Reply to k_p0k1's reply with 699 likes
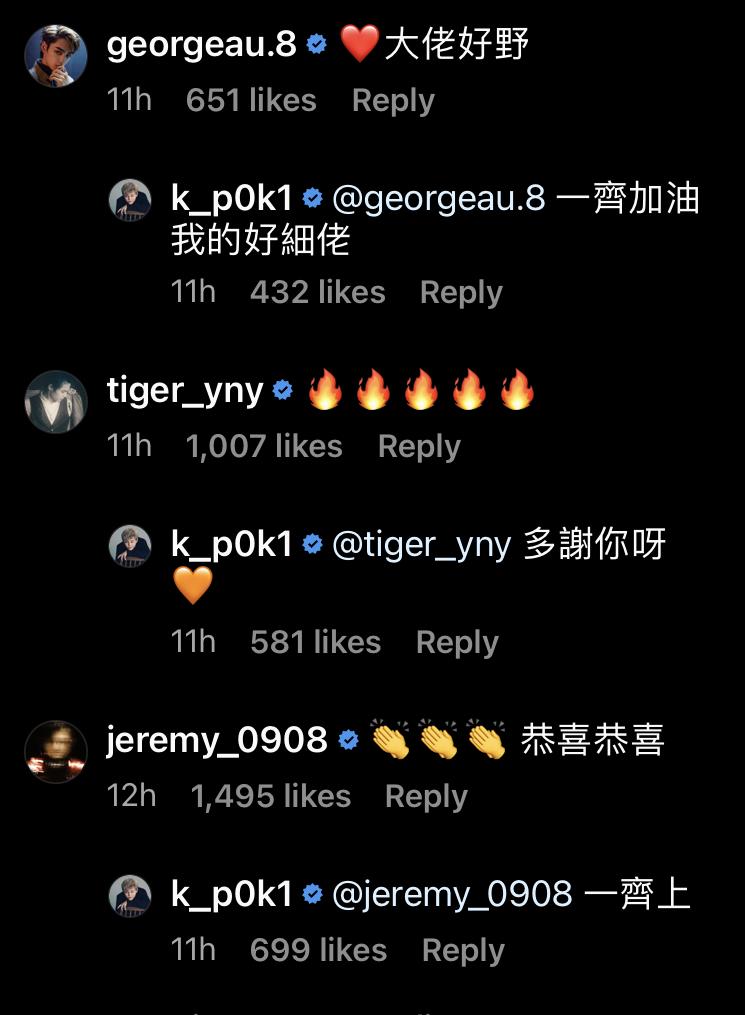This screenshot has width=745, height=1015. pos(463,951)
